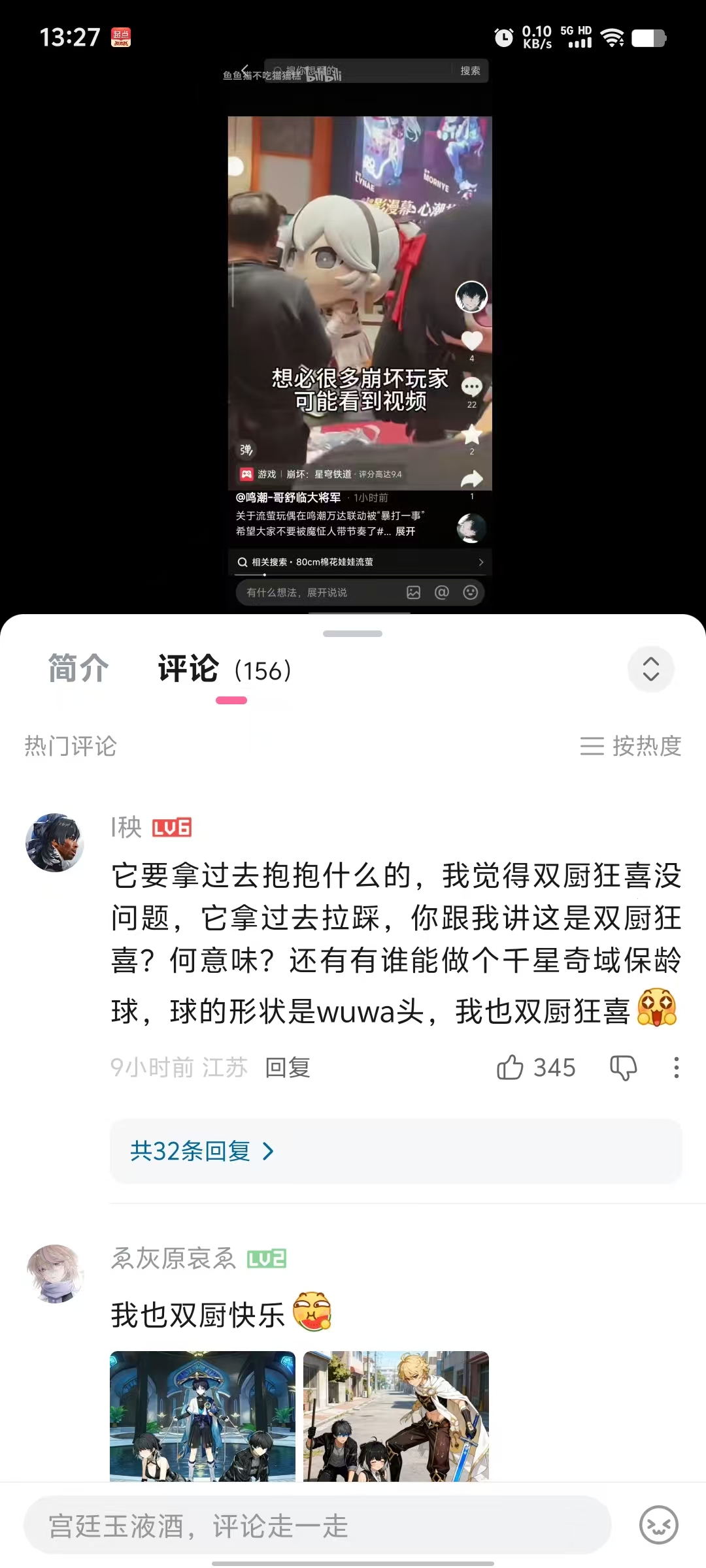Open I秧's profile avatar
The height and width of the screenshot is (1568, 706).
click(x=55, y=842)
